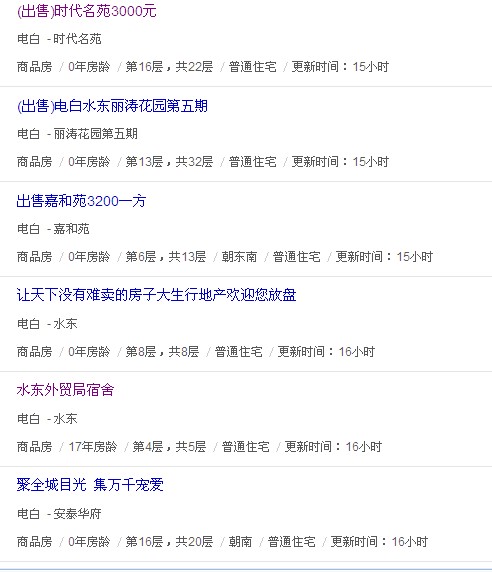
Task: Open 让天下没有难卖的房子大生行地产欢迎您放盘 listing
Action: click(156, 295)
